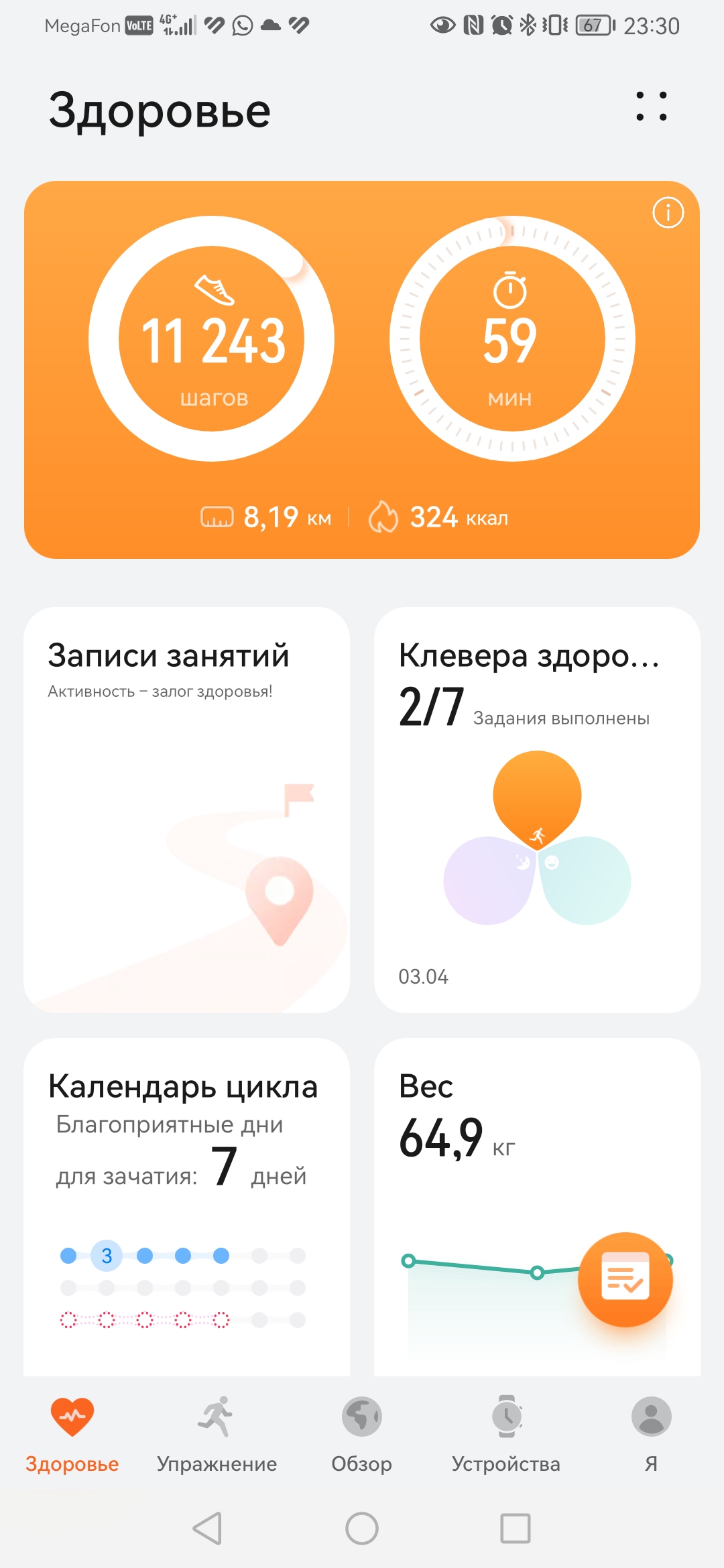
Task: Switch to the Упражнение tab
Action: click(217, 1434)
